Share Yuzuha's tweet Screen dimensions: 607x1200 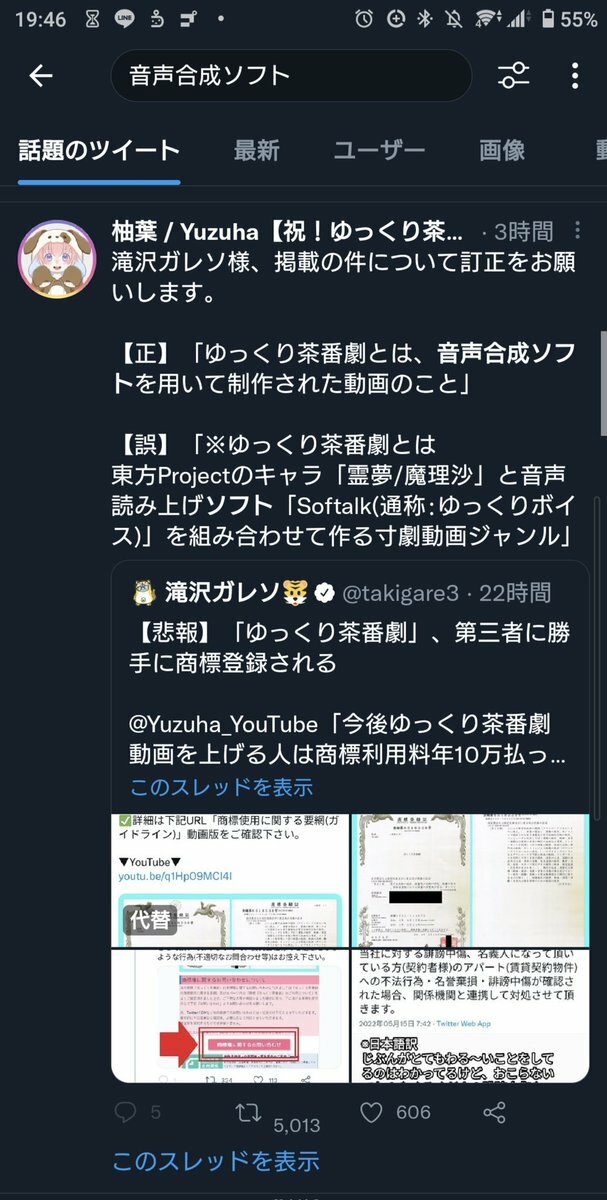(x=494, y=1112)
